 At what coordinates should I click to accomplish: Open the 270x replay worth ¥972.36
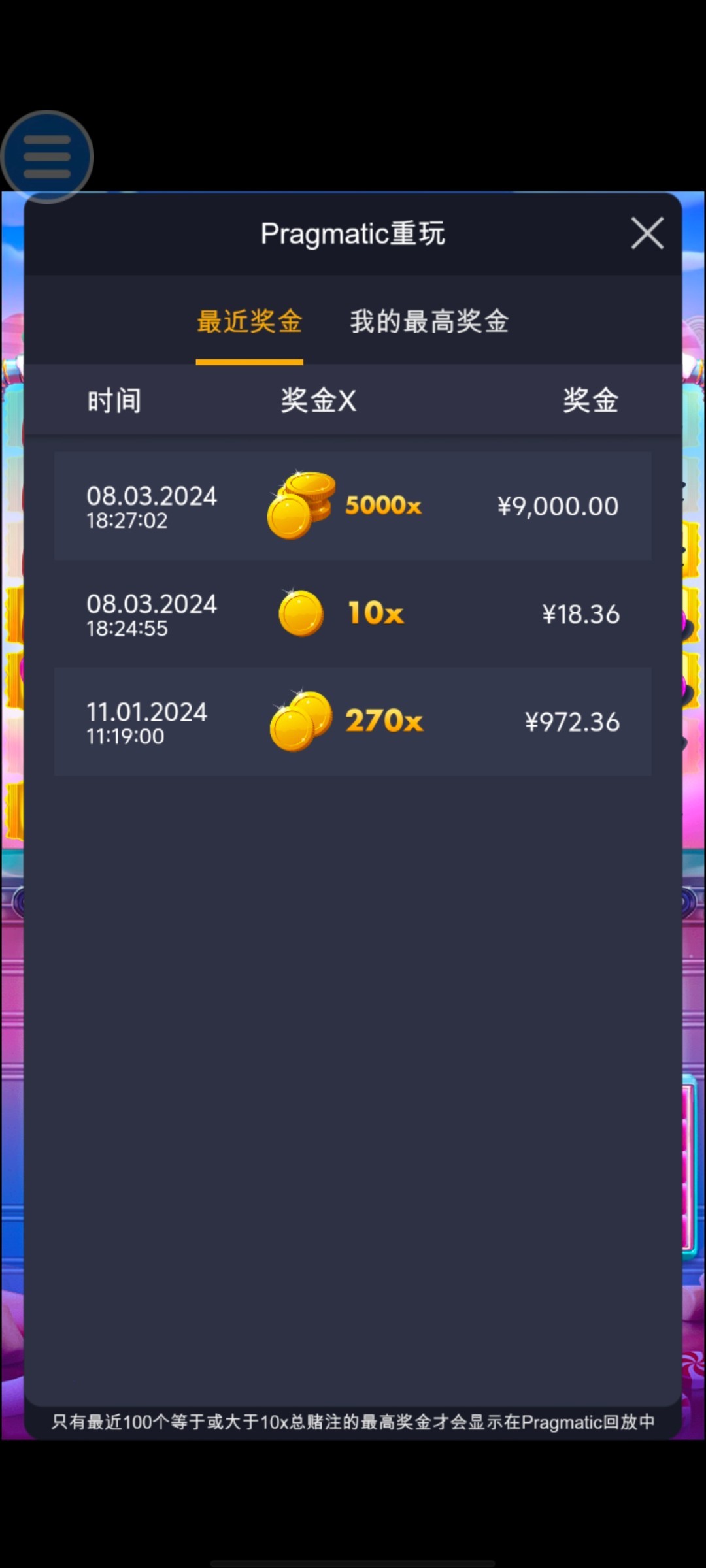tap(353, 722)
